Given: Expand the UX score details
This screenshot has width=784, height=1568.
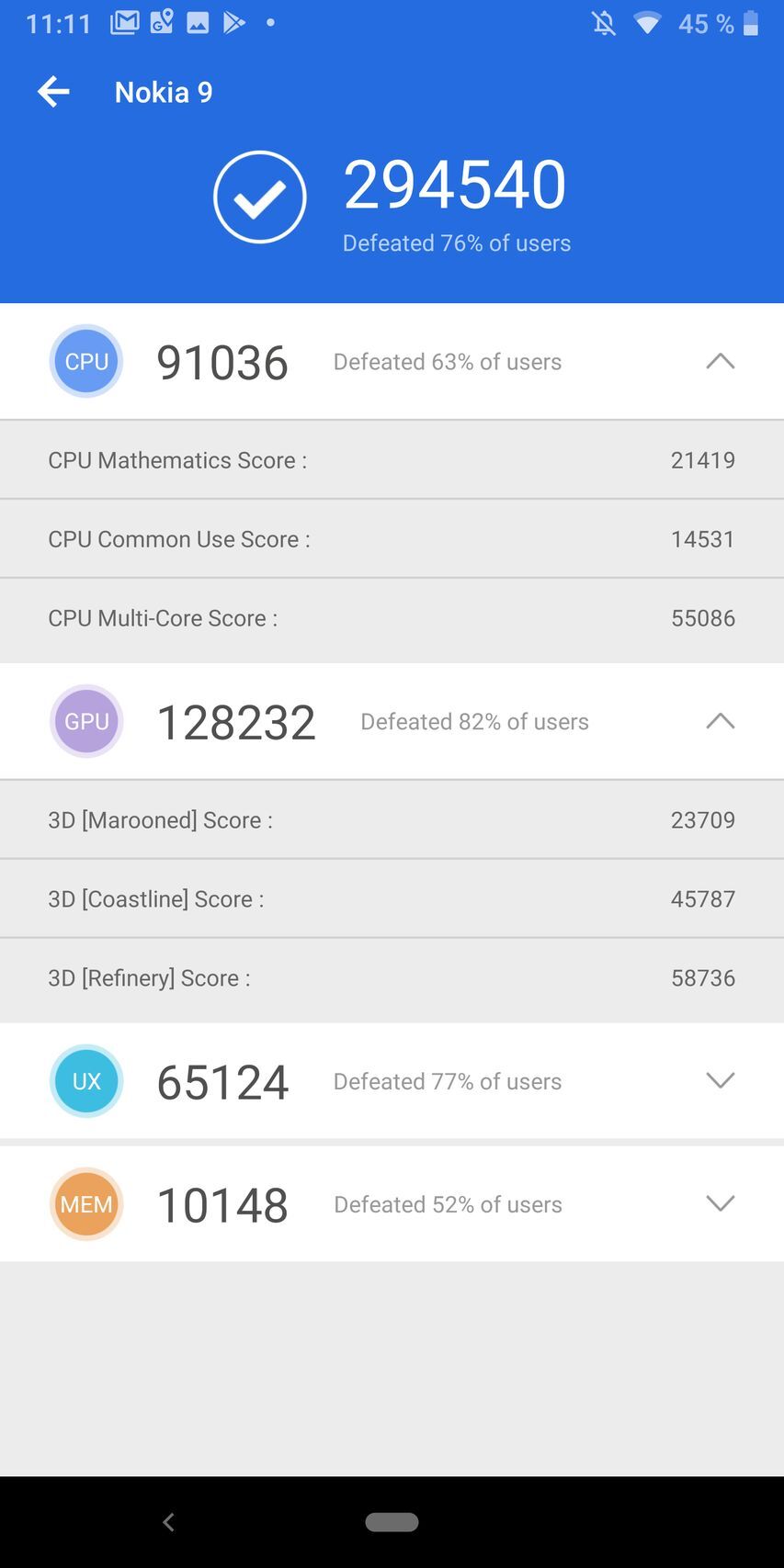Looking at the screenshot, I should [720, 1081].
